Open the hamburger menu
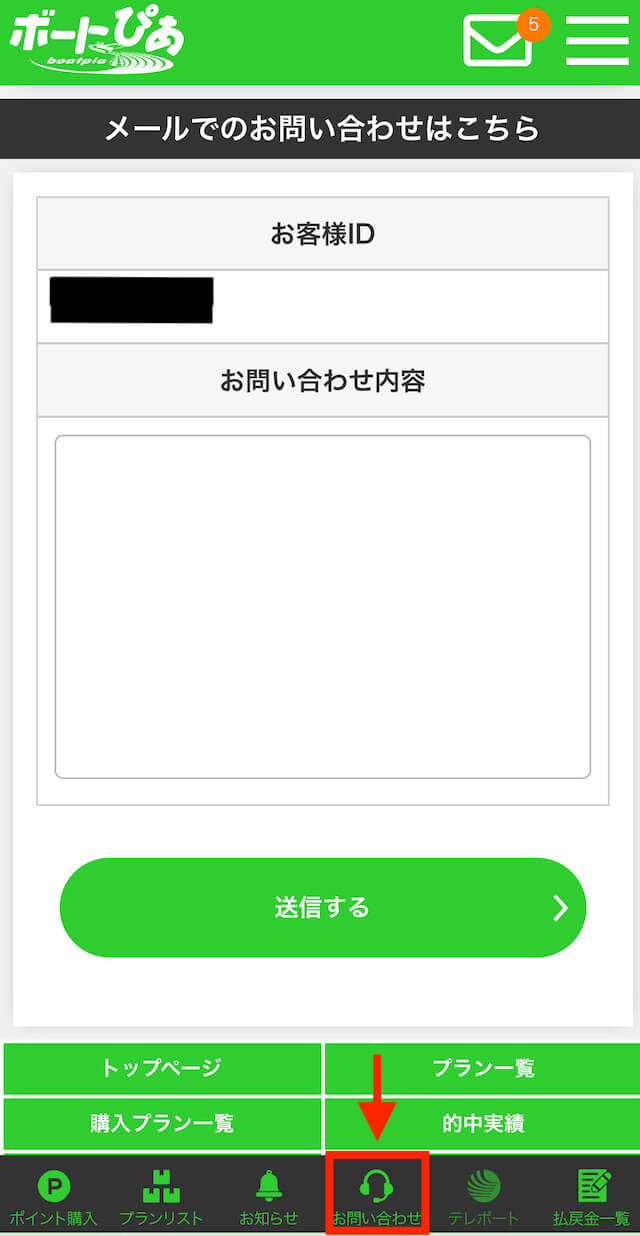The image size is (640, 1236). coord(597,41)
